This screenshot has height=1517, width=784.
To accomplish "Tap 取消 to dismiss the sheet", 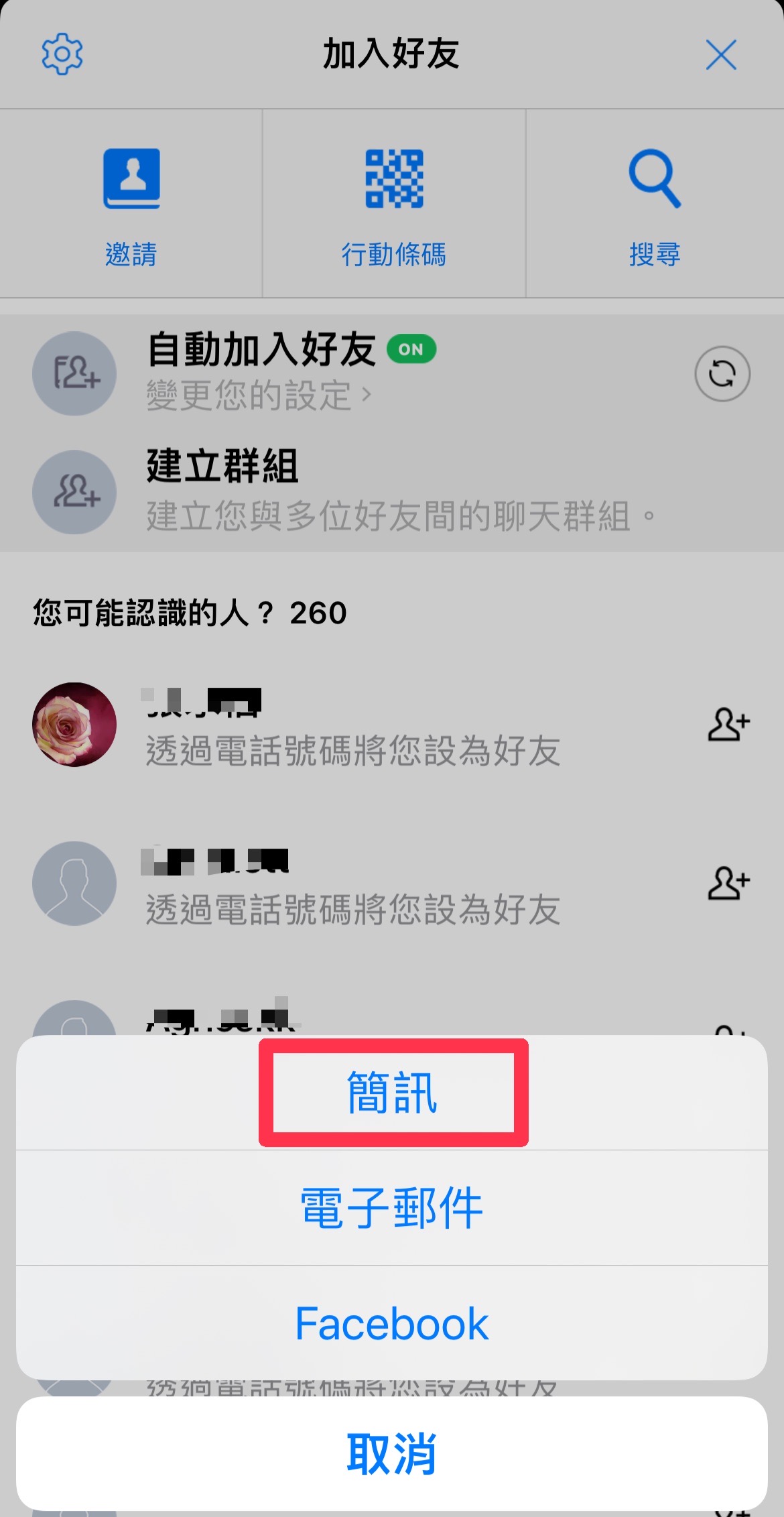I will tap(392, 1453).
